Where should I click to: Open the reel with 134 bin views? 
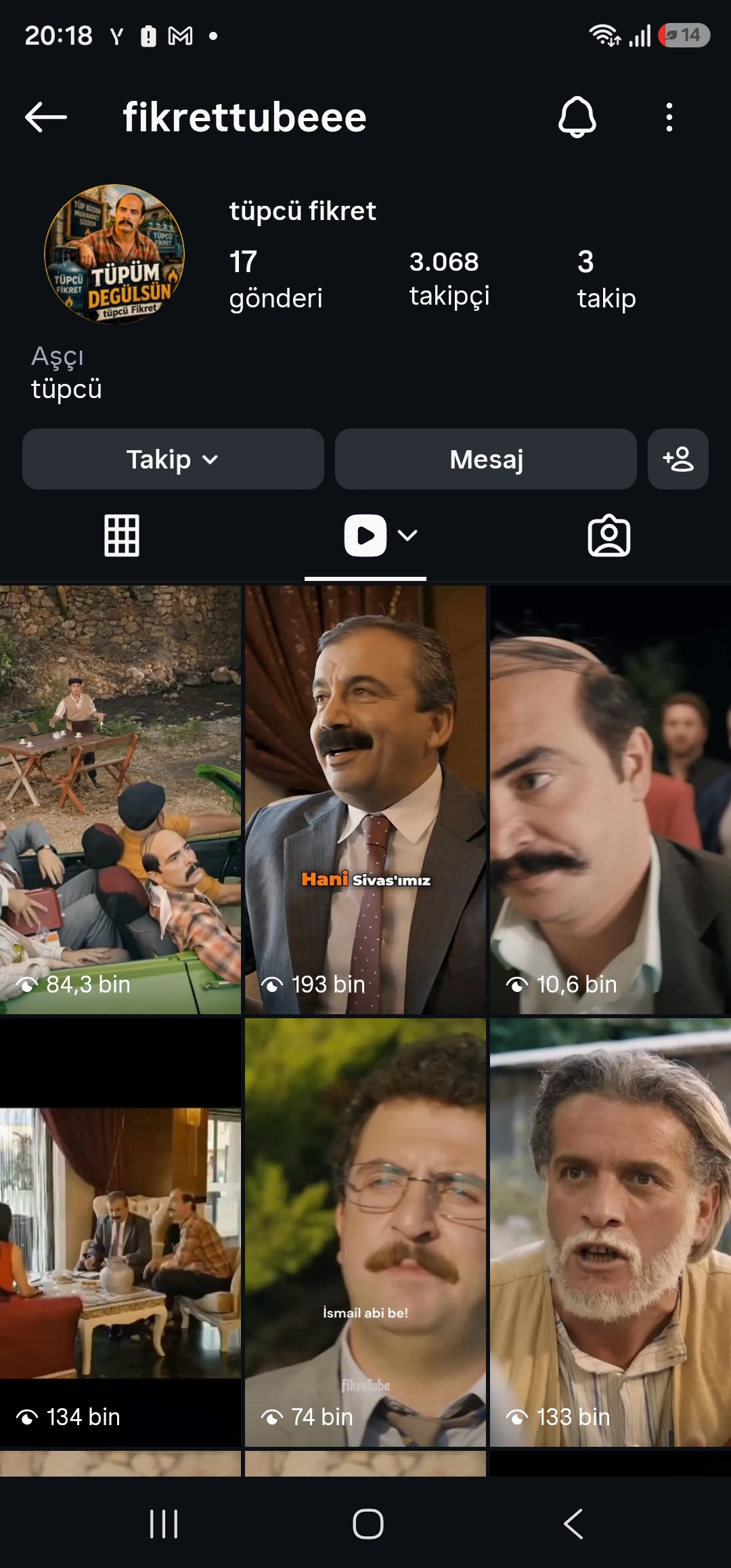120,1232
